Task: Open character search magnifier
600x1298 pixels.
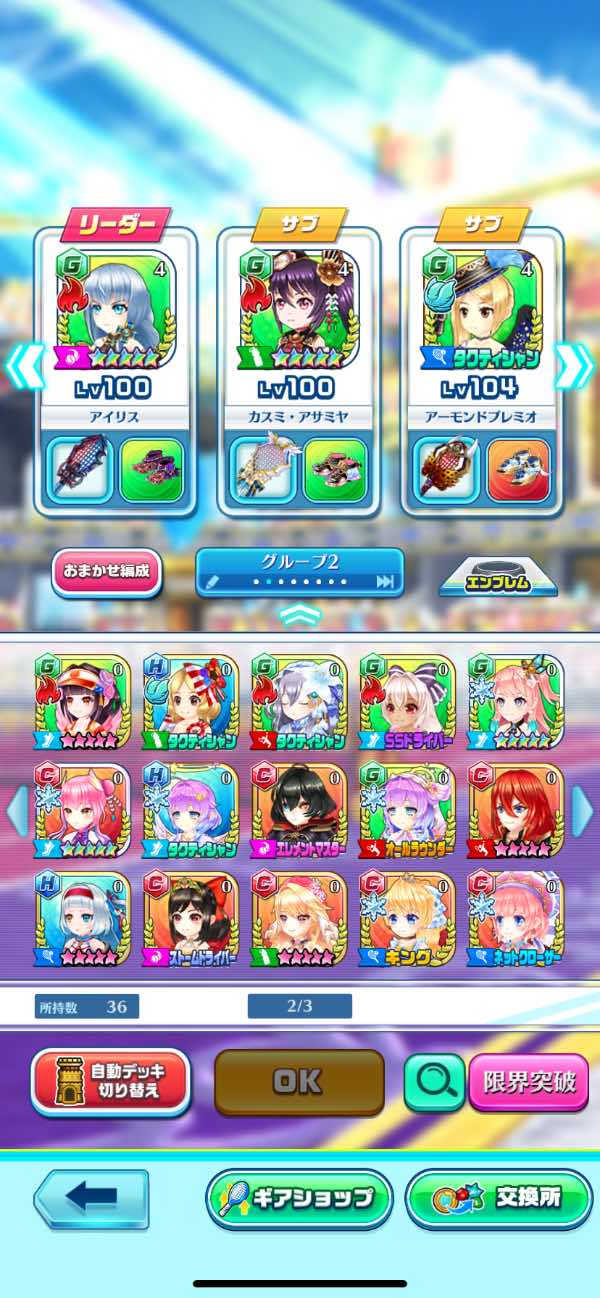Action: pyautogui.click(x=434, y=1082)
